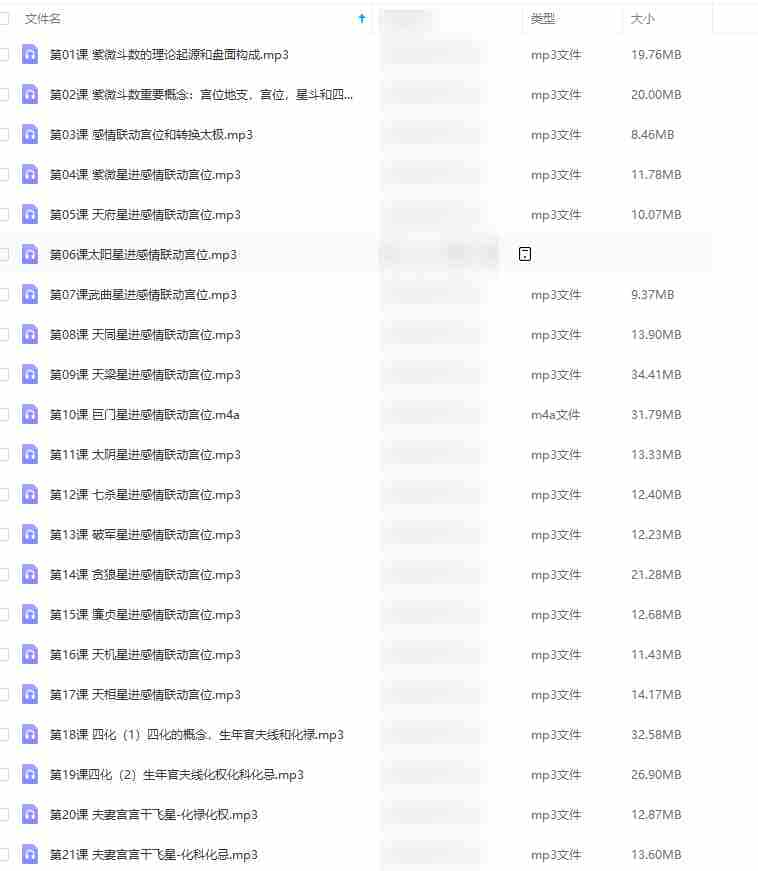758x871 pixels.
Task: Click the 13.90MB size value of 第08课
Action: pos(654,334)
